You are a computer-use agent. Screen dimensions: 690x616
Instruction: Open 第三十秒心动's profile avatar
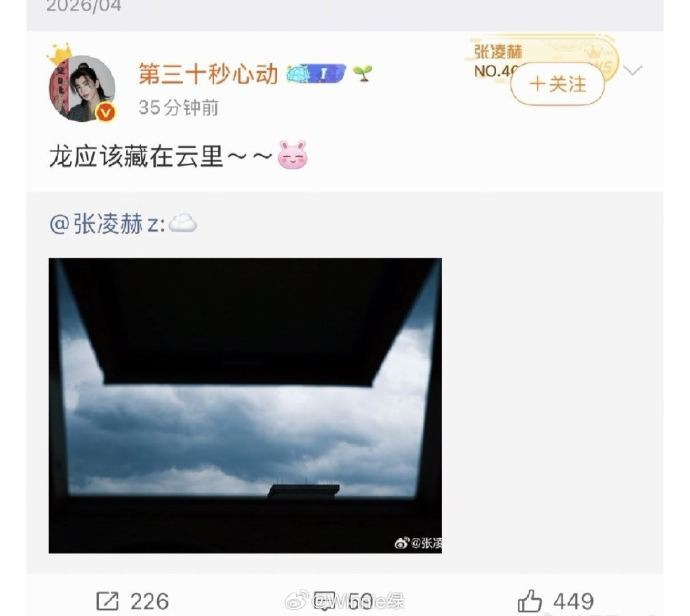(82, 88)
